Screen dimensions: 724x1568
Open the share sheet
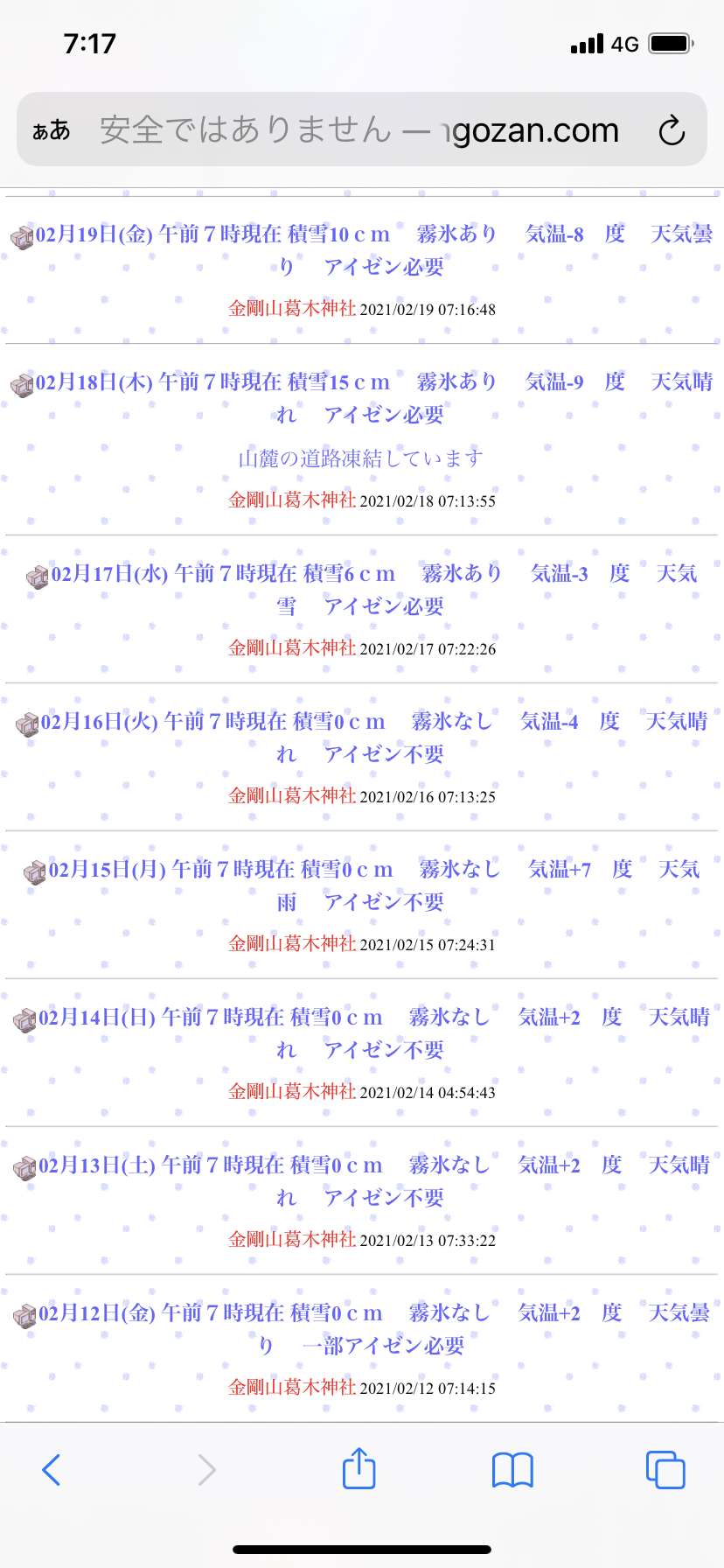(359, 1468)
